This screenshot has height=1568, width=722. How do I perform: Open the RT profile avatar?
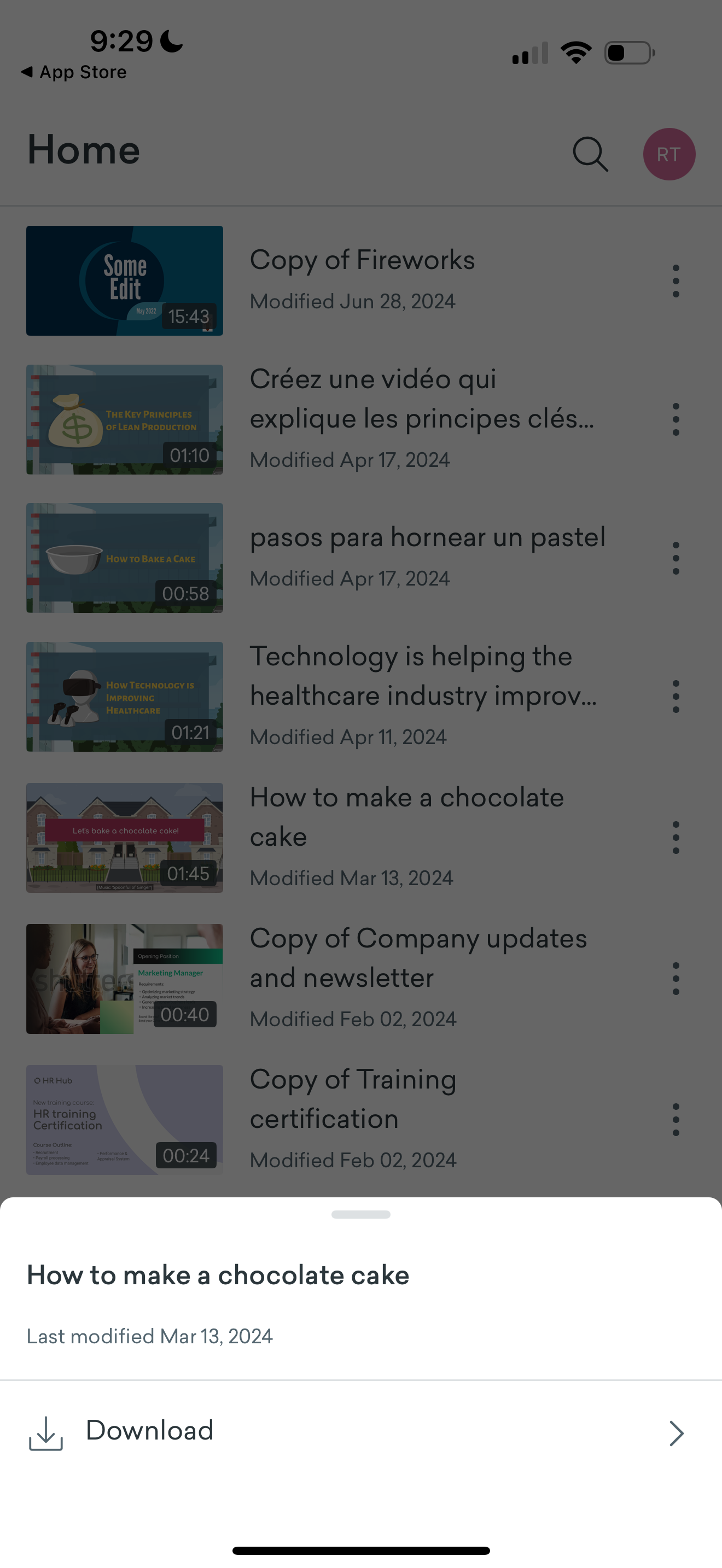(x=668, y=154)
